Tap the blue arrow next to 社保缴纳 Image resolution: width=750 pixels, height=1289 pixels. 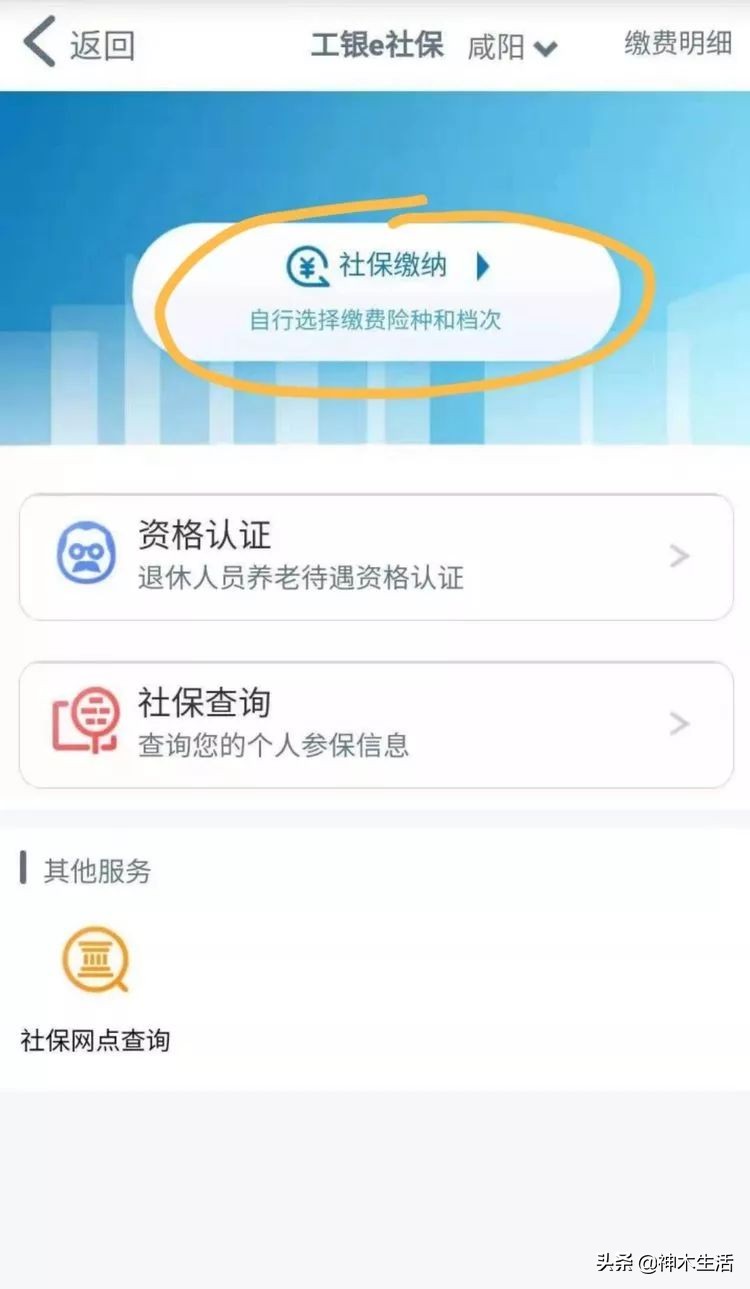484,264
